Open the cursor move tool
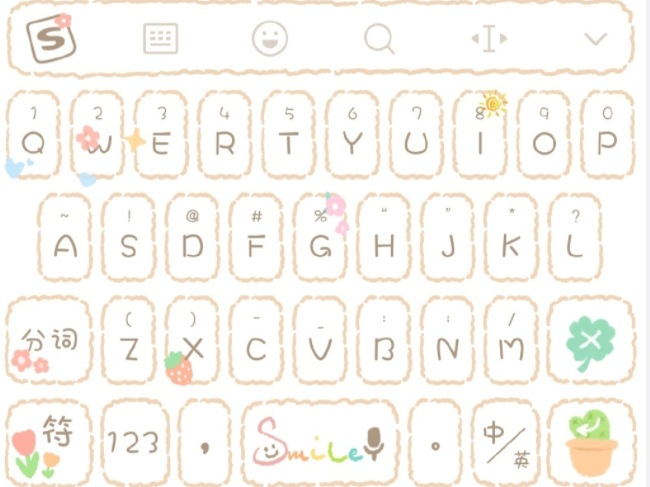Viewport: 650px width, 487px height. [x=488, y=40]
